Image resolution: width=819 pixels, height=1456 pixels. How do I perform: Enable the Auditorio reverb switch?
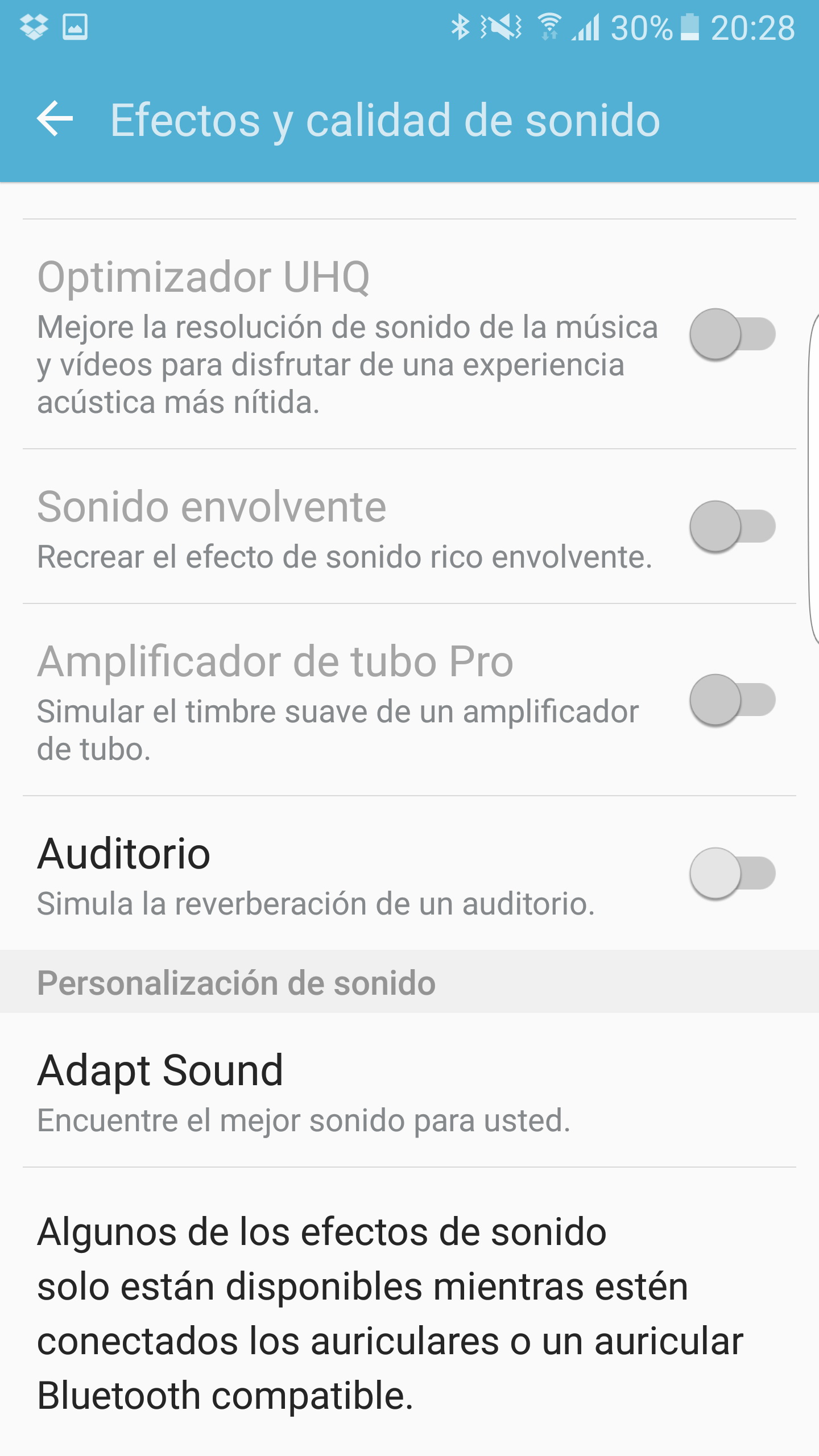point(732,873)
